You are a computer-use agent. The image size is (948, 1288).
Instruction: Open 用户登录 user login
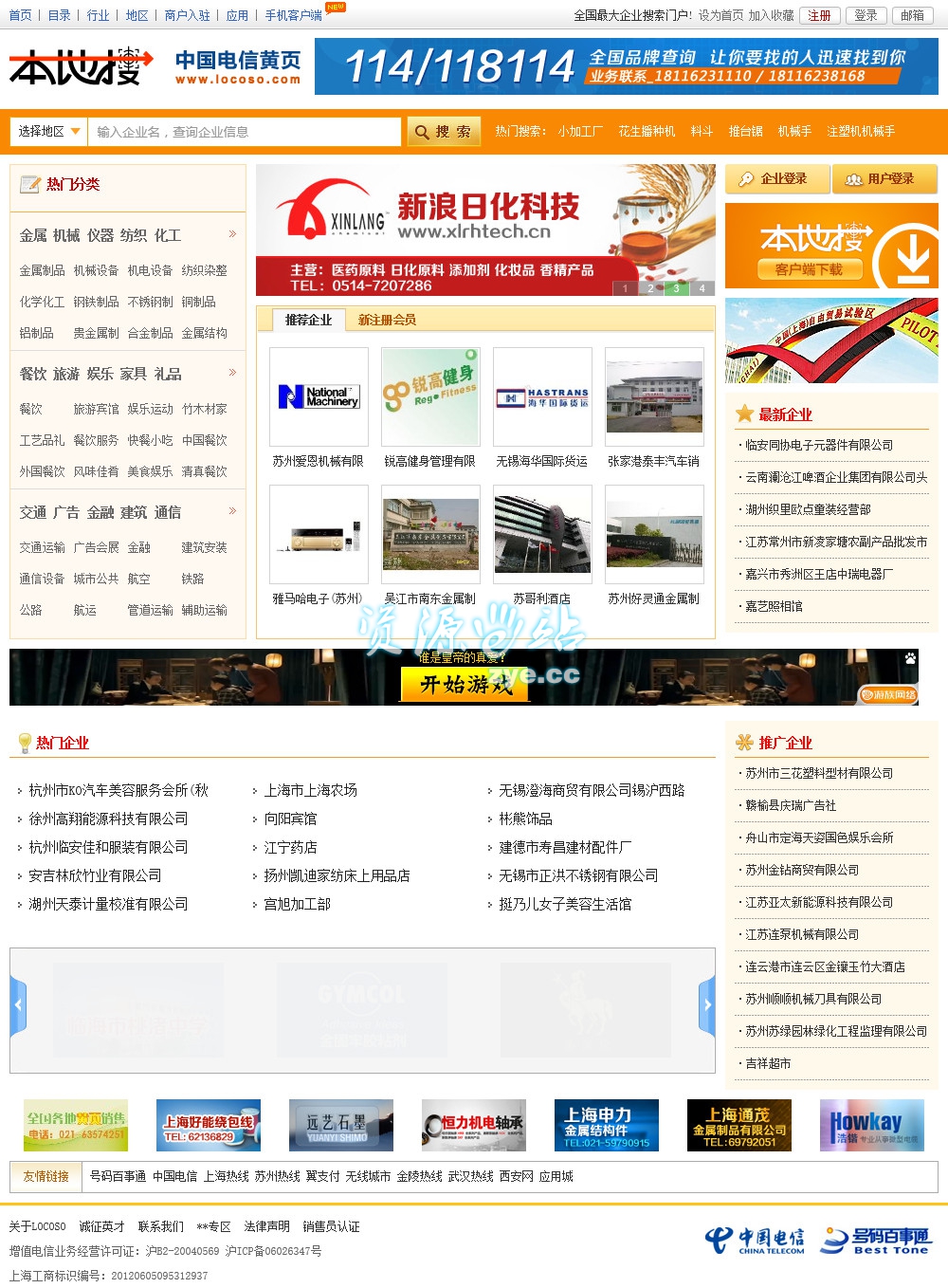[884, 178]
